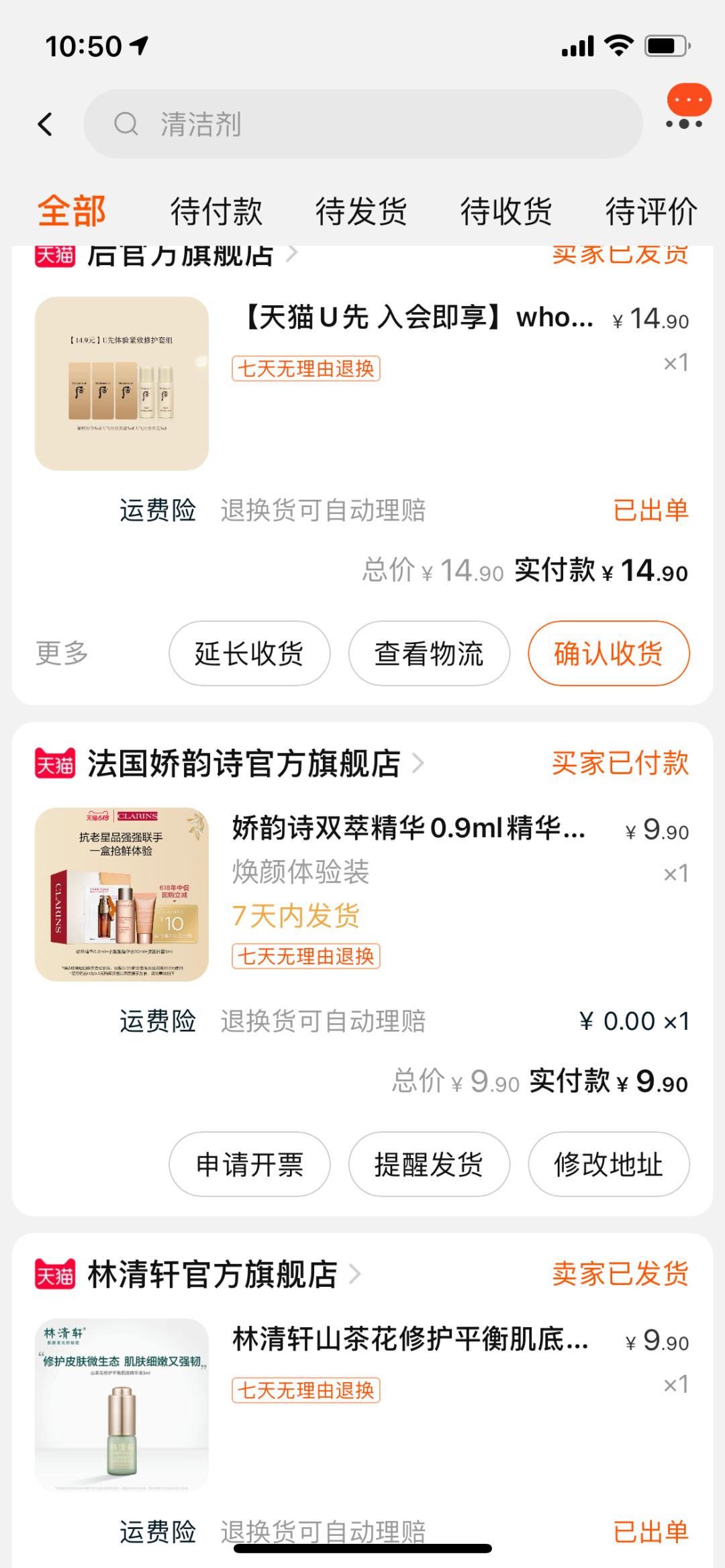The image size is (725, 1568).
Task: Expand 法国娇韵诗官方旗舰店 store page via chevron
Action: click(422, 764)
